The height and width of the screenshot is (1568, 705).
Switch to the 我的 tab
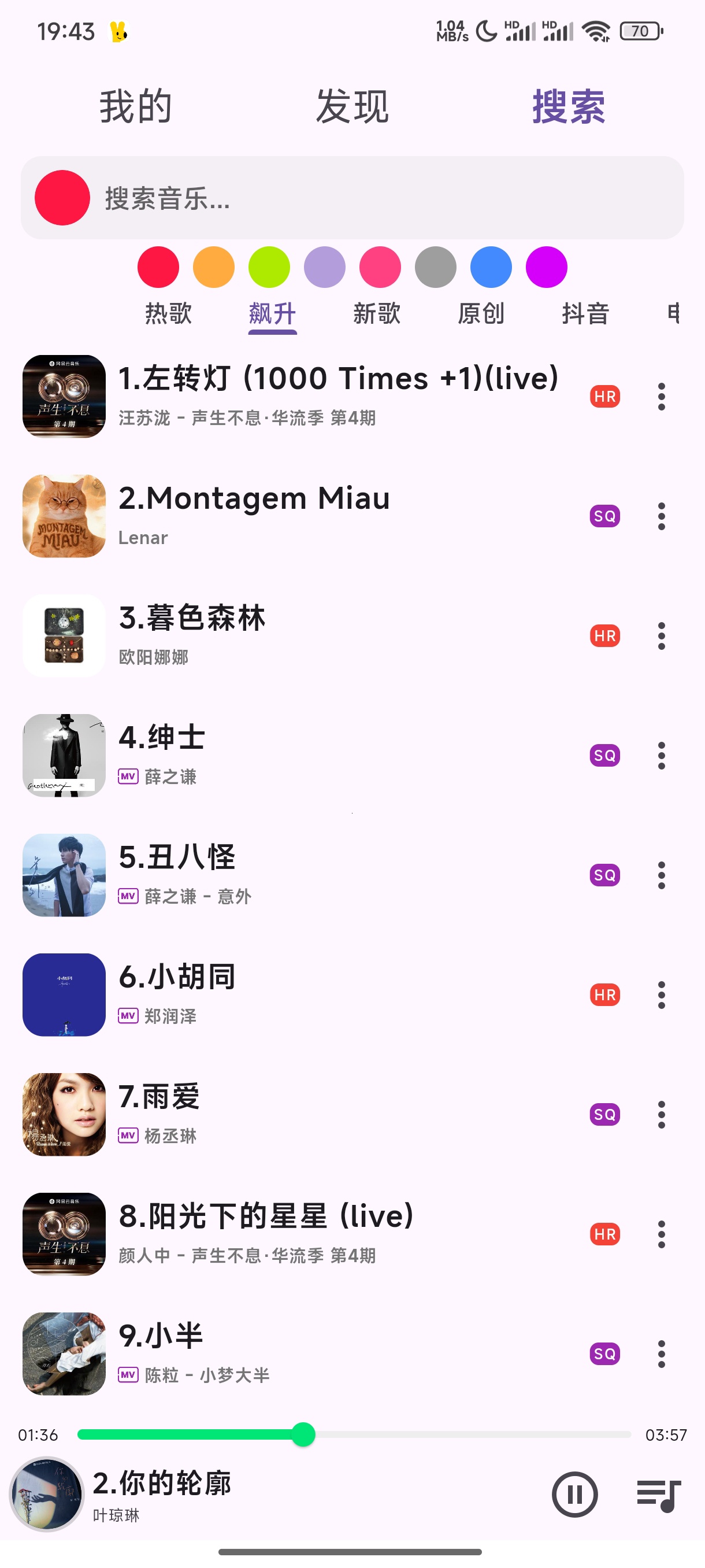coord(135,106)
